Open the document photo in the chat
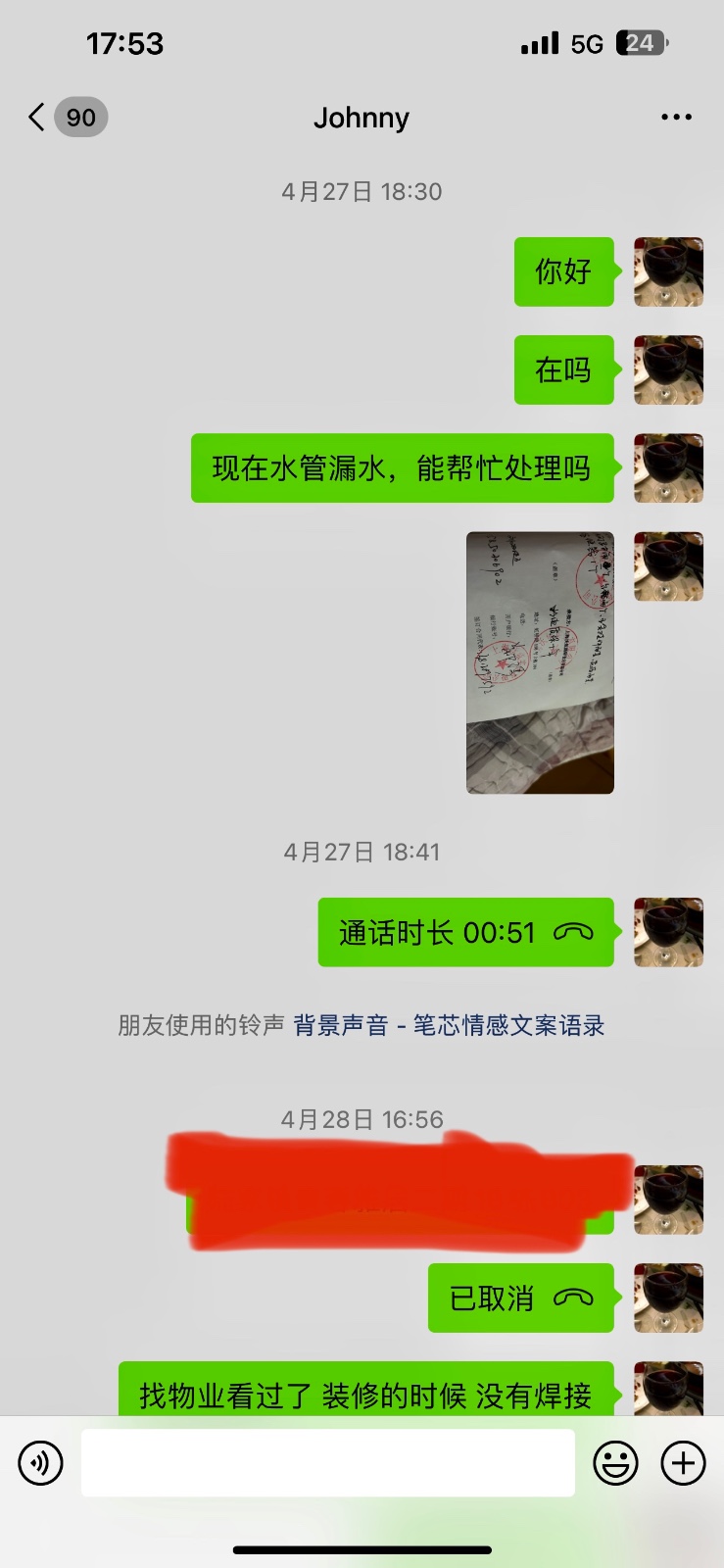This screenshot has width=724, height=1568. tap(540, 662)
